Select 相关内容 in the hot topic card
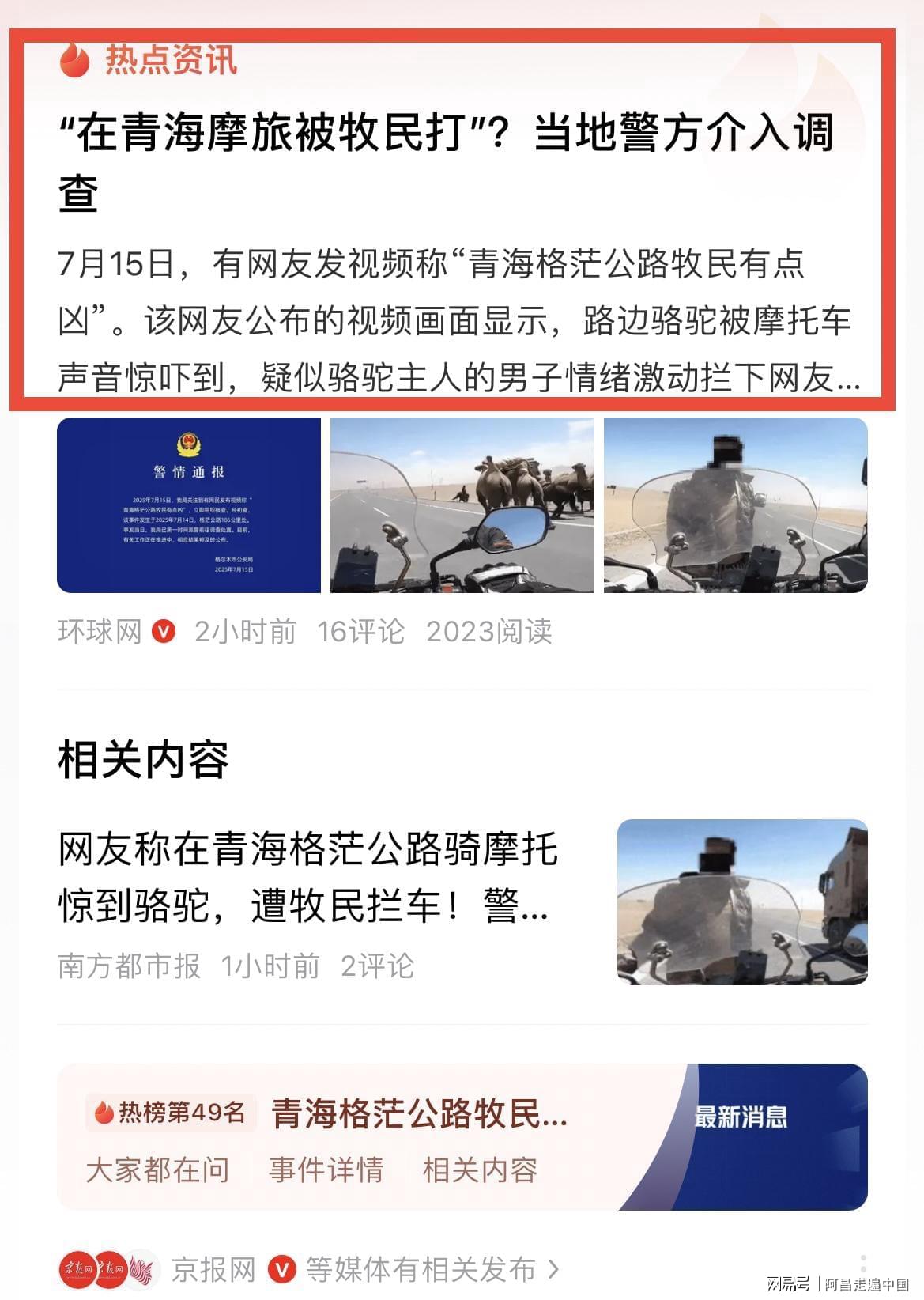This screenshot has width=924, height=1300. tap(480, 1170)
